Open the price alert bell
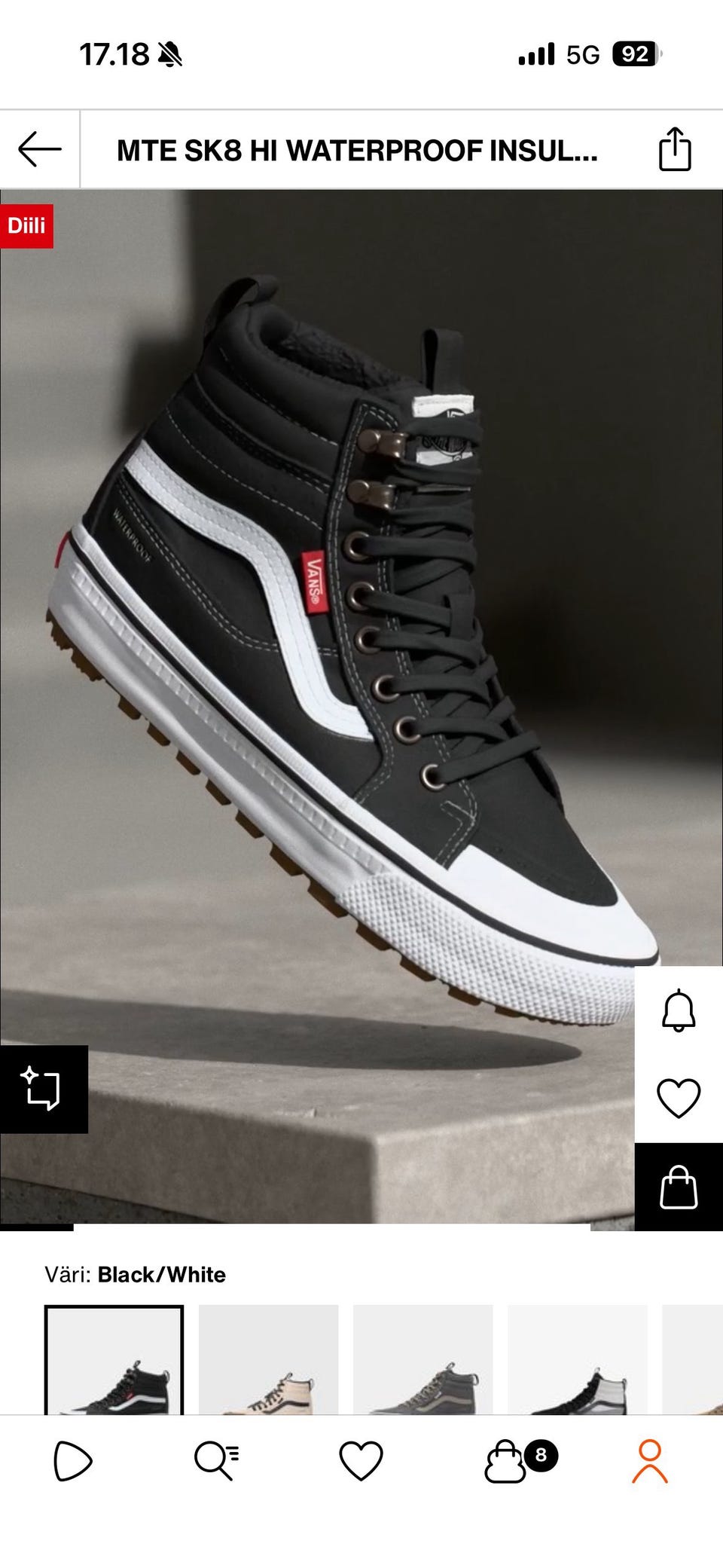Viewport: 723px width, 1568px height. point(679,1010)
